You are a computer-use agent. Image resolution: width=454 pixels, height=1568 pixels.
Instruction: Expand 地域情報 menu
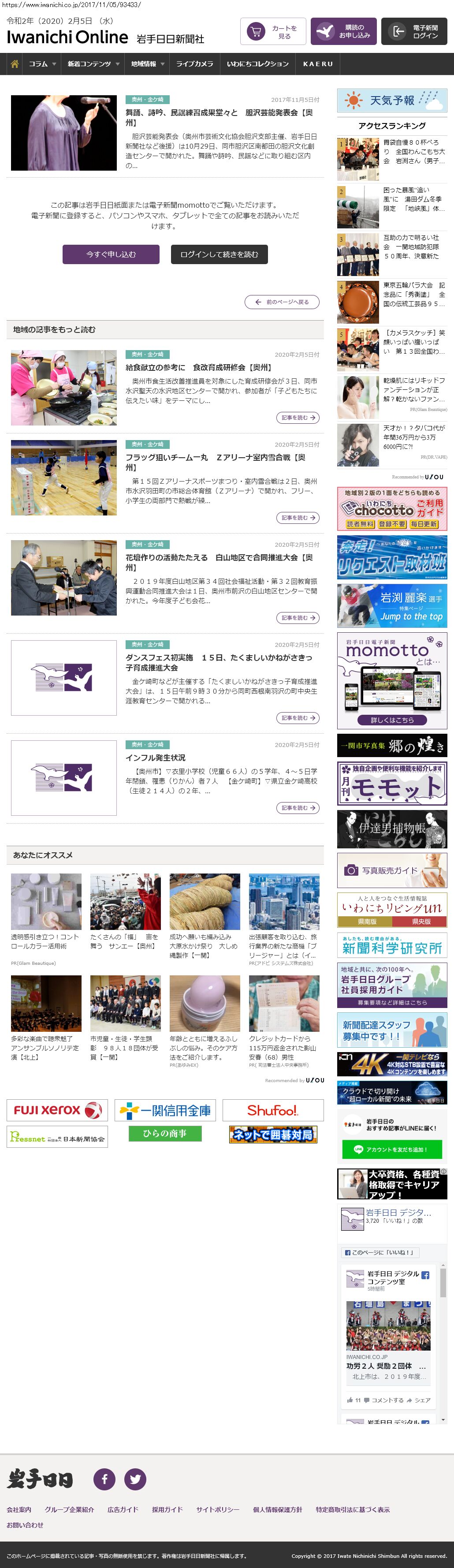coord(148,64)
